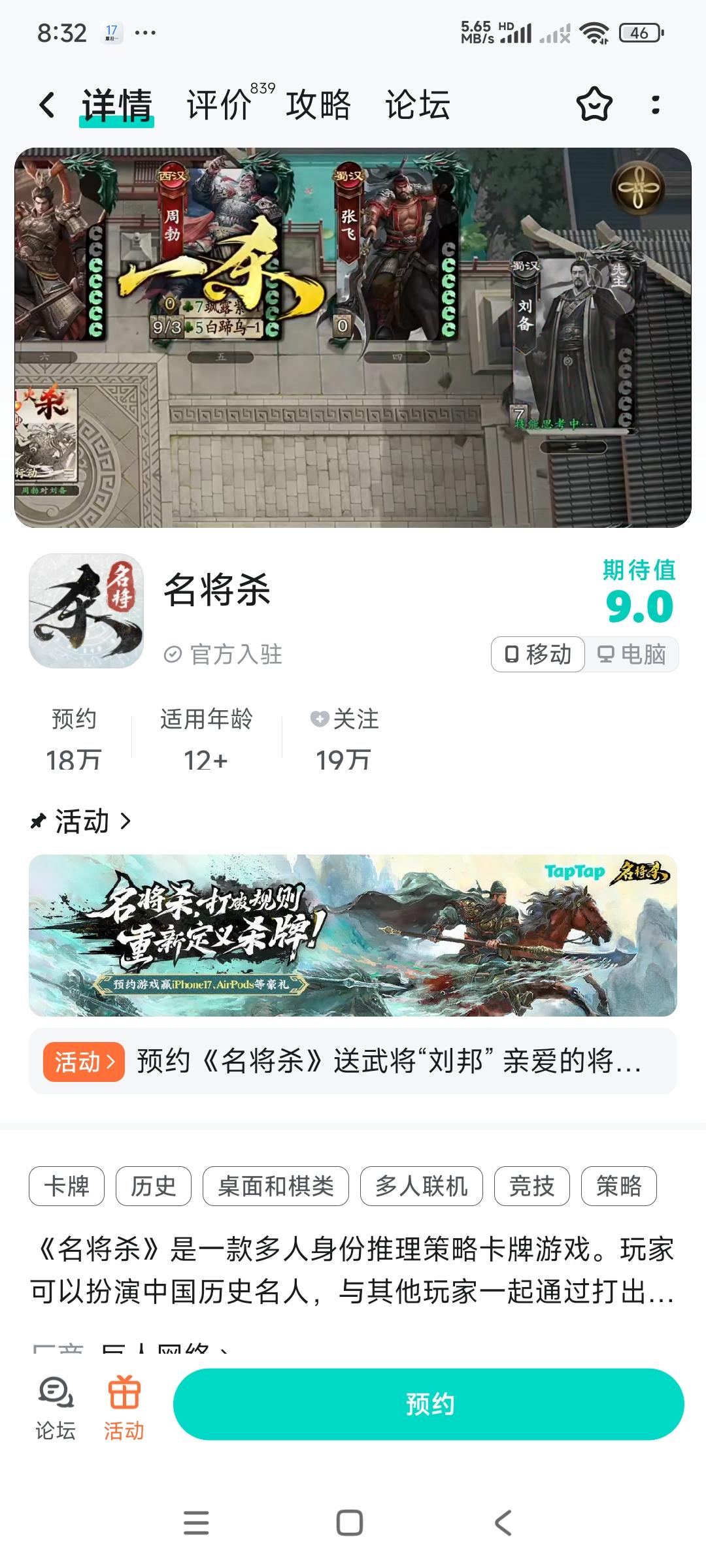This screenshot has width=706, height=1568.
Task: Tap the back arrow at top left
Action: (45, 105)
